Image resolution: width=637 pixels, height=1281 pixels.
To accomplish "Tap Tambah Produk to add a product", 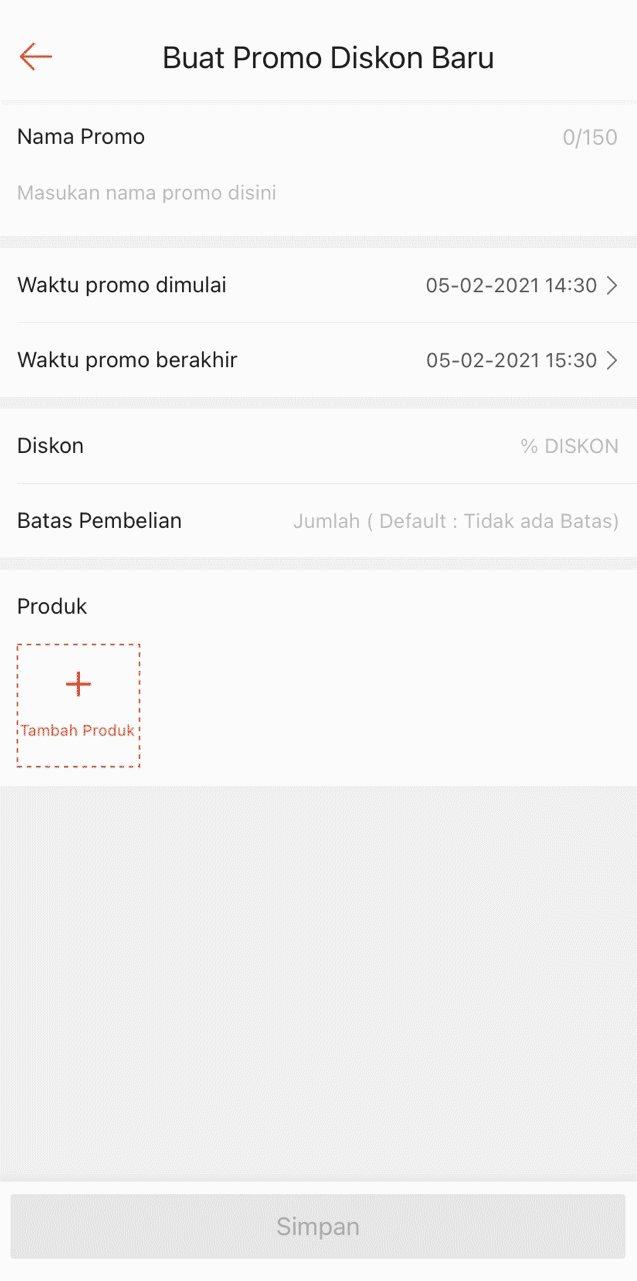I will point(78,705).
